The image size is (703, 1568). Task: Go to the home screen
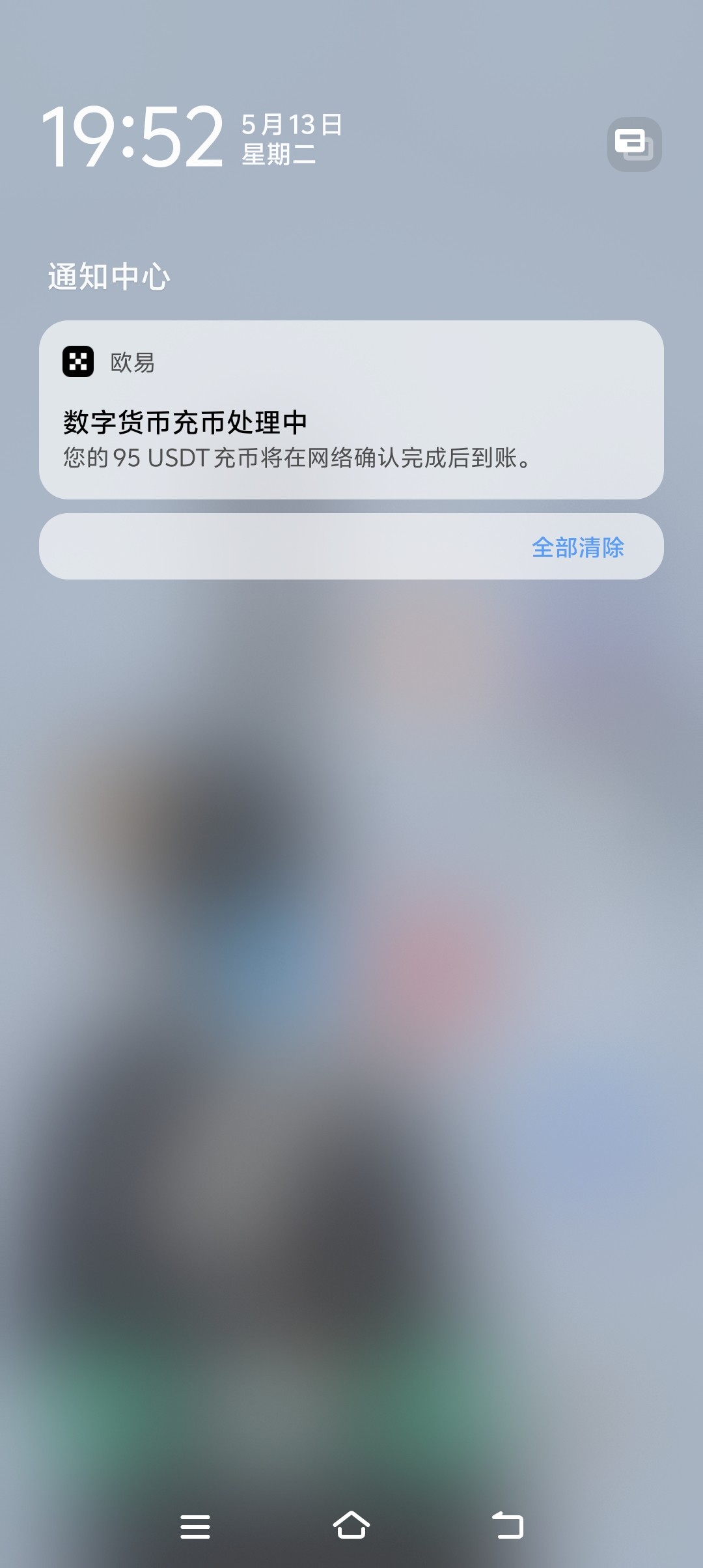click(351, 1526)
